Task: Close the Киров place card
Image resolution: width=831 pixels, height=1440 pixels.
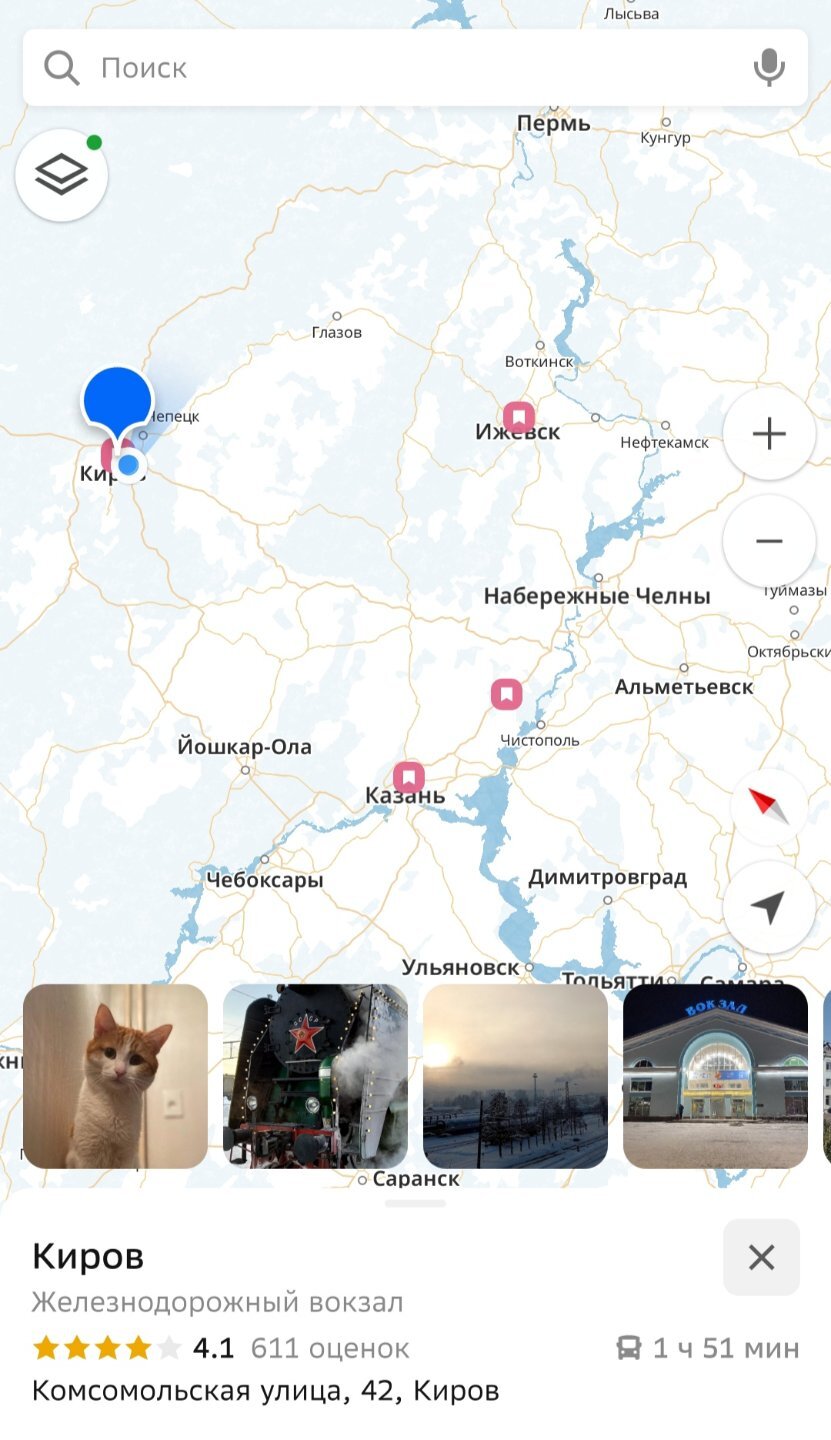Action: [761, 1257]
